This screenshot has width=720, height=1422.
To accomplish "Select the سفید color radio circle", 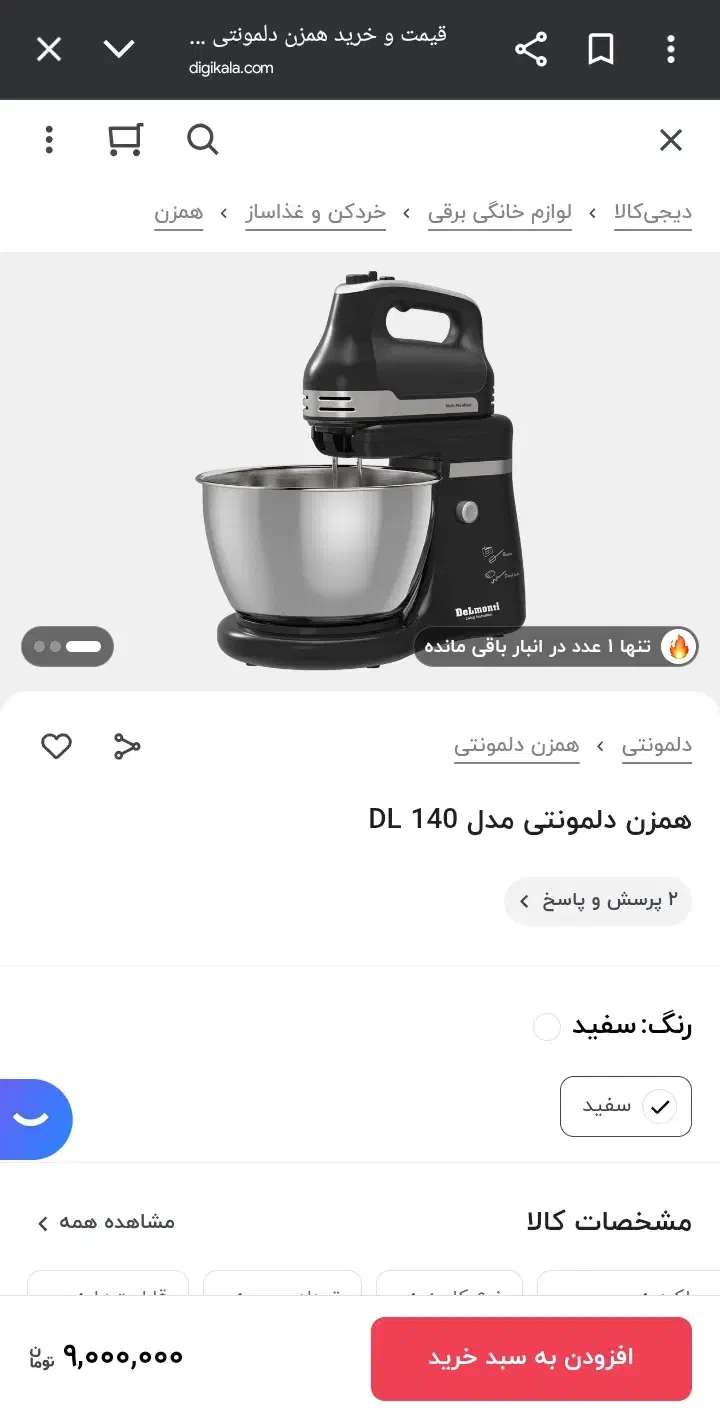I will [546, 1026].
